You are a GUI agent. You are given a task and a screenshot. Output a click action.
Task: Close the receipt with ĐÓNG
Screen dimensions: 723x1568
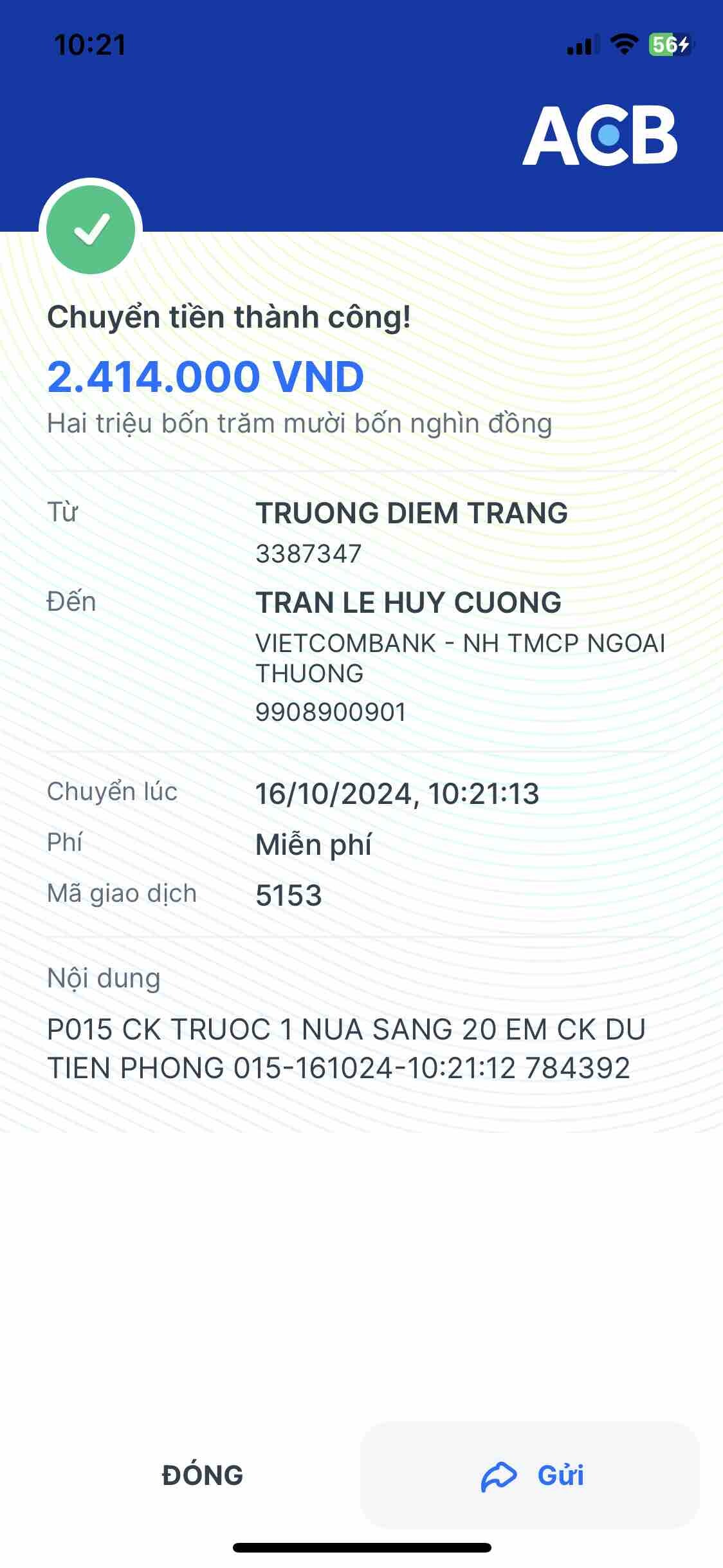click(x=203, y=1475)
